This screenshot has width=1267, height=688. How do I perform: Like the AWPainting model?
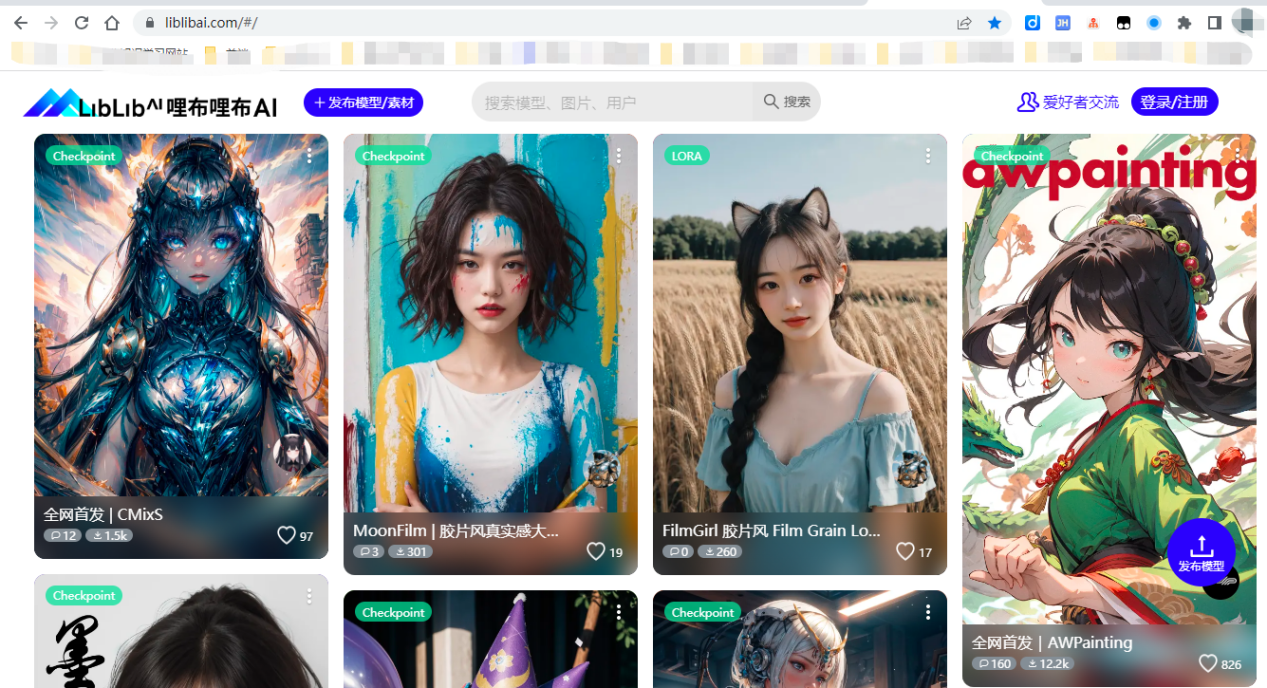pyautogui.click(x=1208, y=663)
